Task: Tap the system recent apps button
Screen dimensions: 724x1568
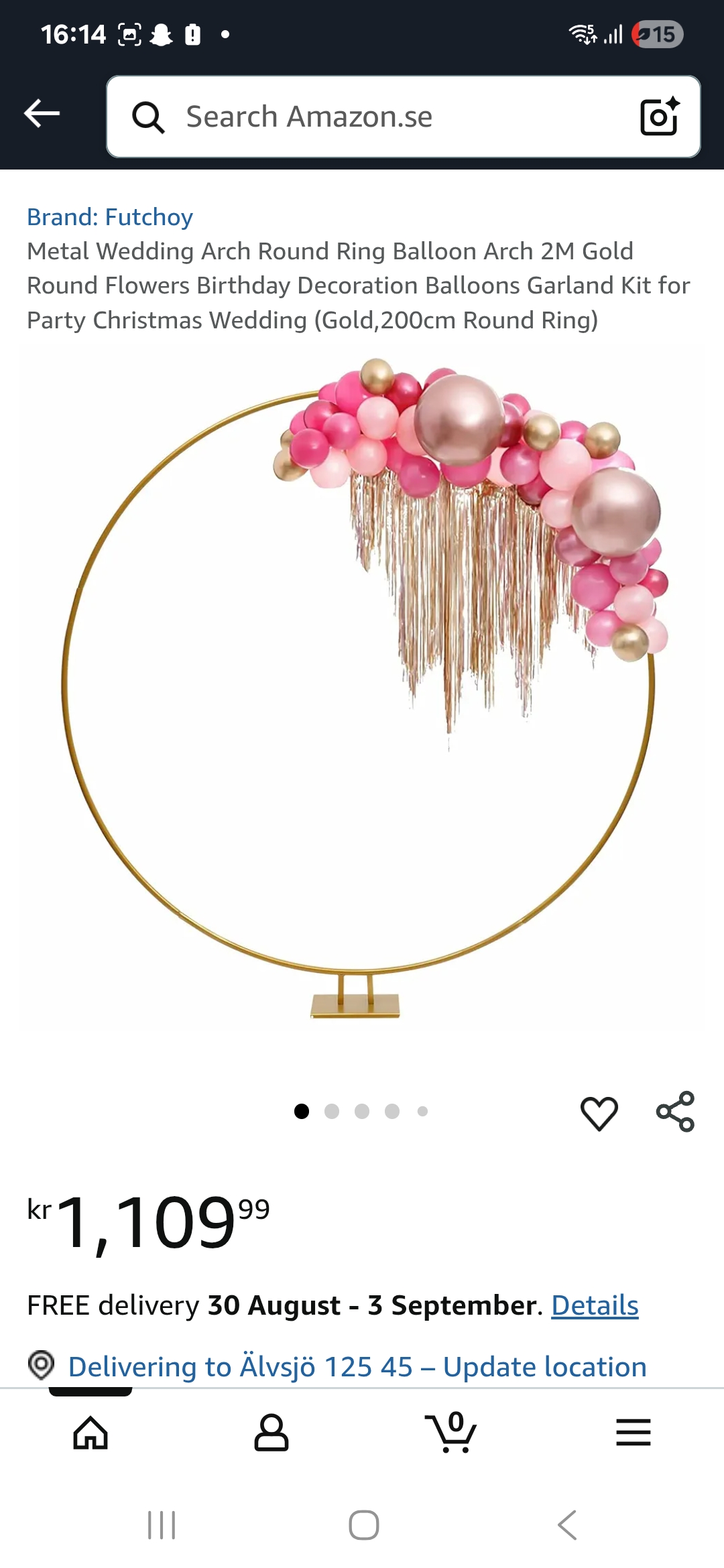Action: click(x=162, y=1525)
